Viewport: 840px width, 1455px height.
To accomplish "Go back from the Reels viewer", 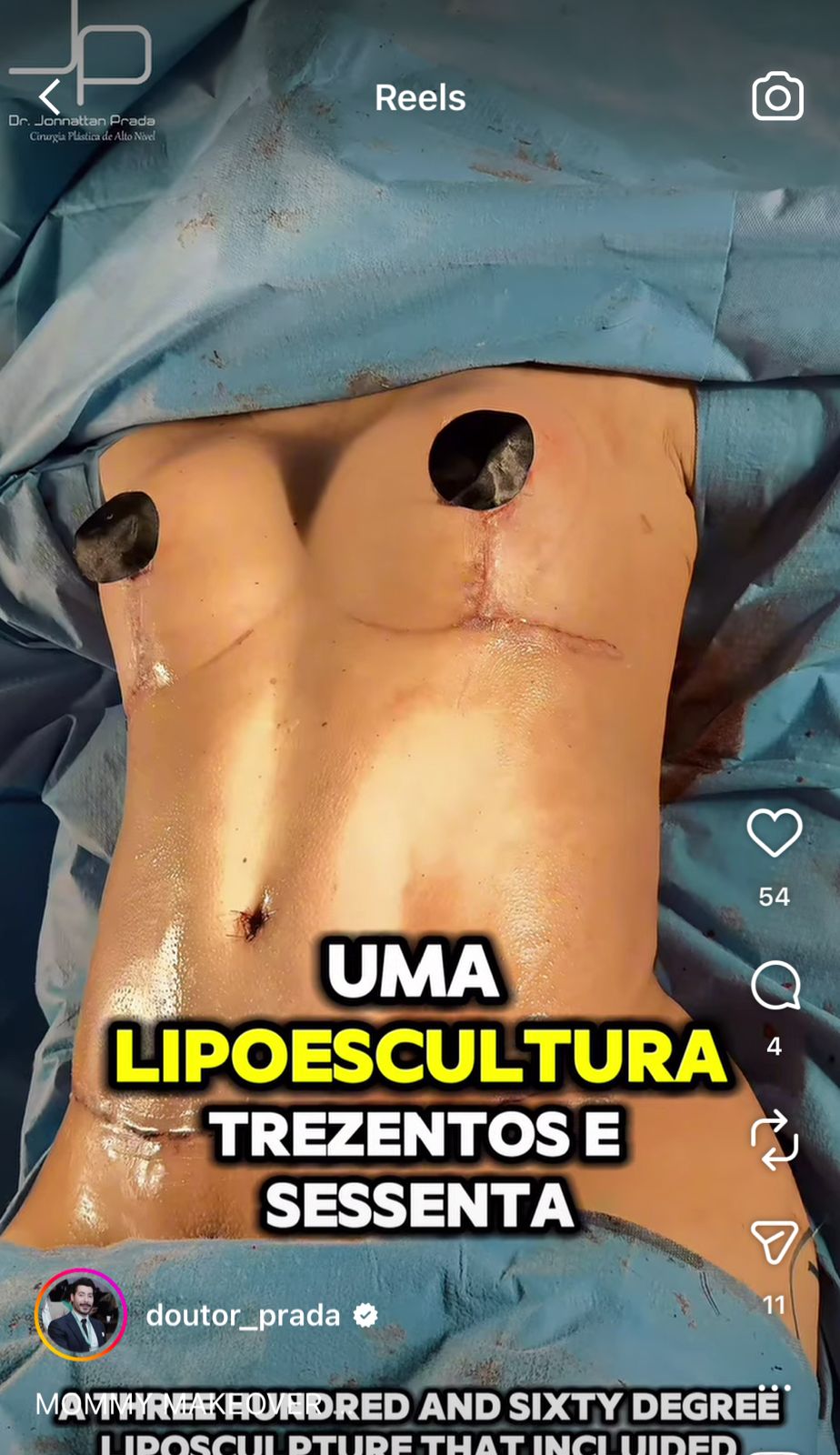I will click(x=49, y=96).
